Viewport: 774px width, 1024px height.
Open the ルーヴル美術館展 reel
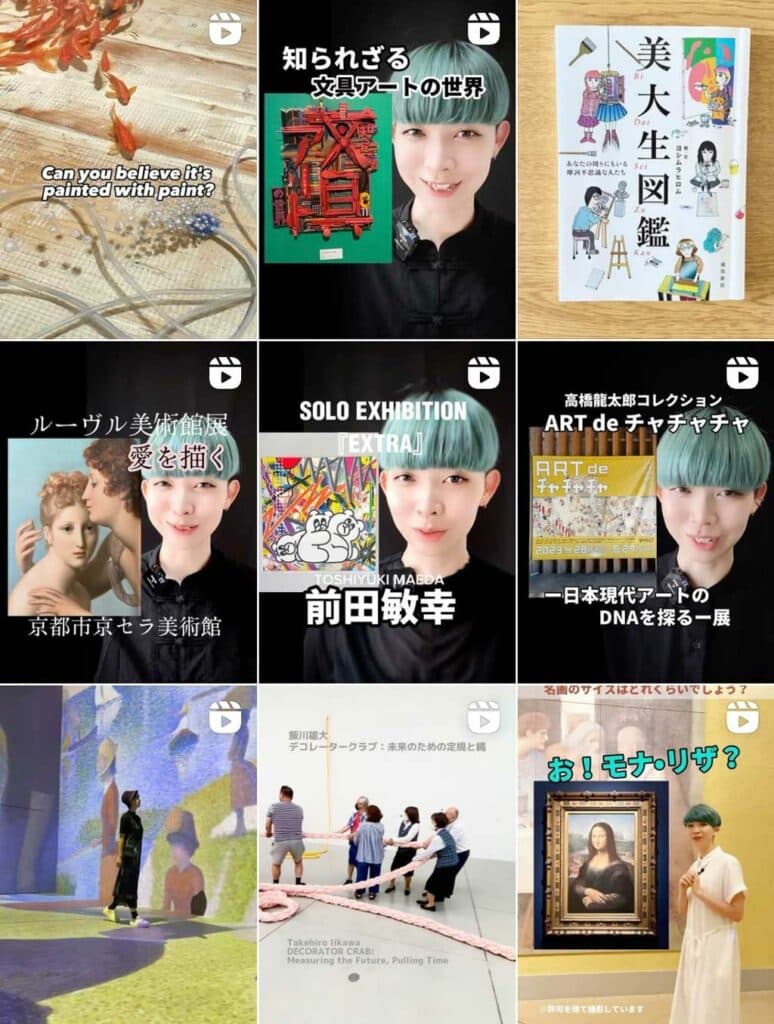(x=128, y=512)
